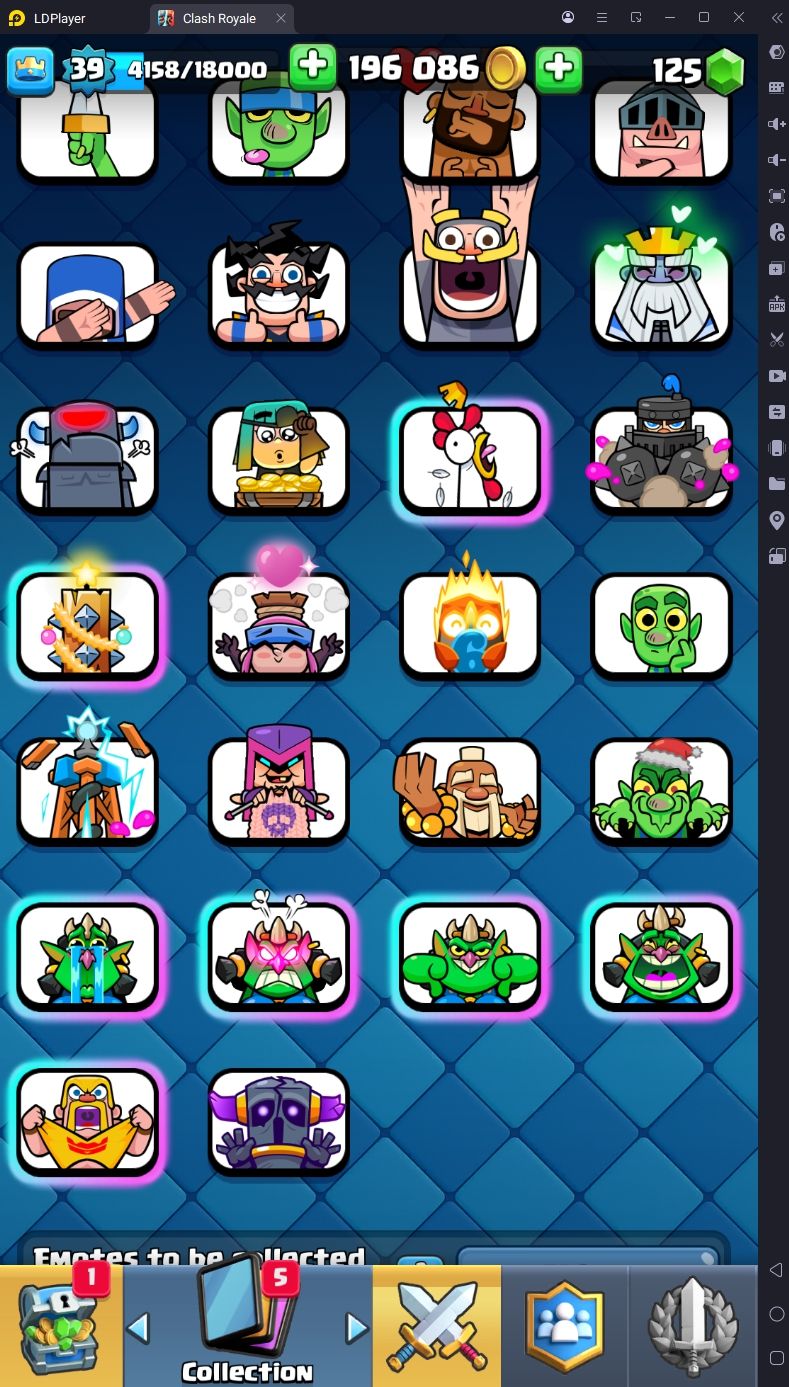Image resolution: width=789 pixels, height=1387 pixels.
Task: Open the King level crown icon
Action: [30, 69]
